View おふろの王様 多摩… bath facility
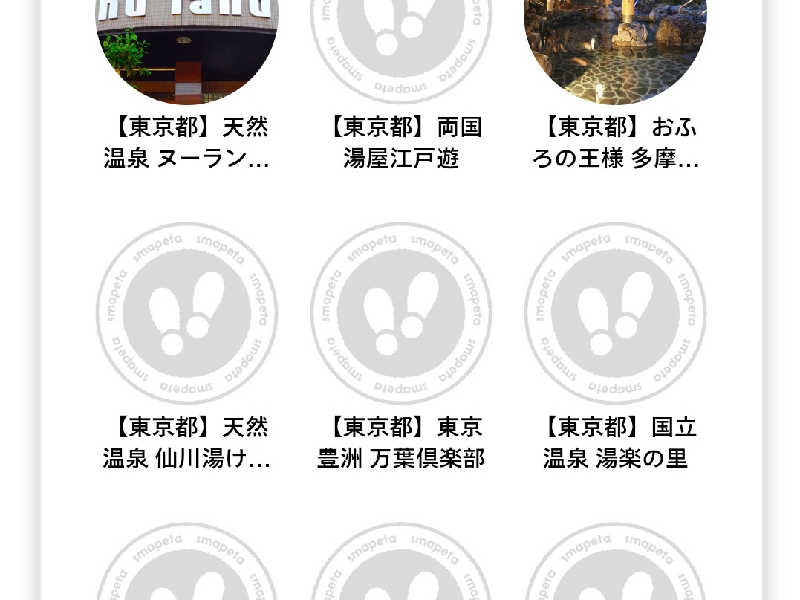The width and height of the screenshot is (800, 600). click(x=615, y=142)
